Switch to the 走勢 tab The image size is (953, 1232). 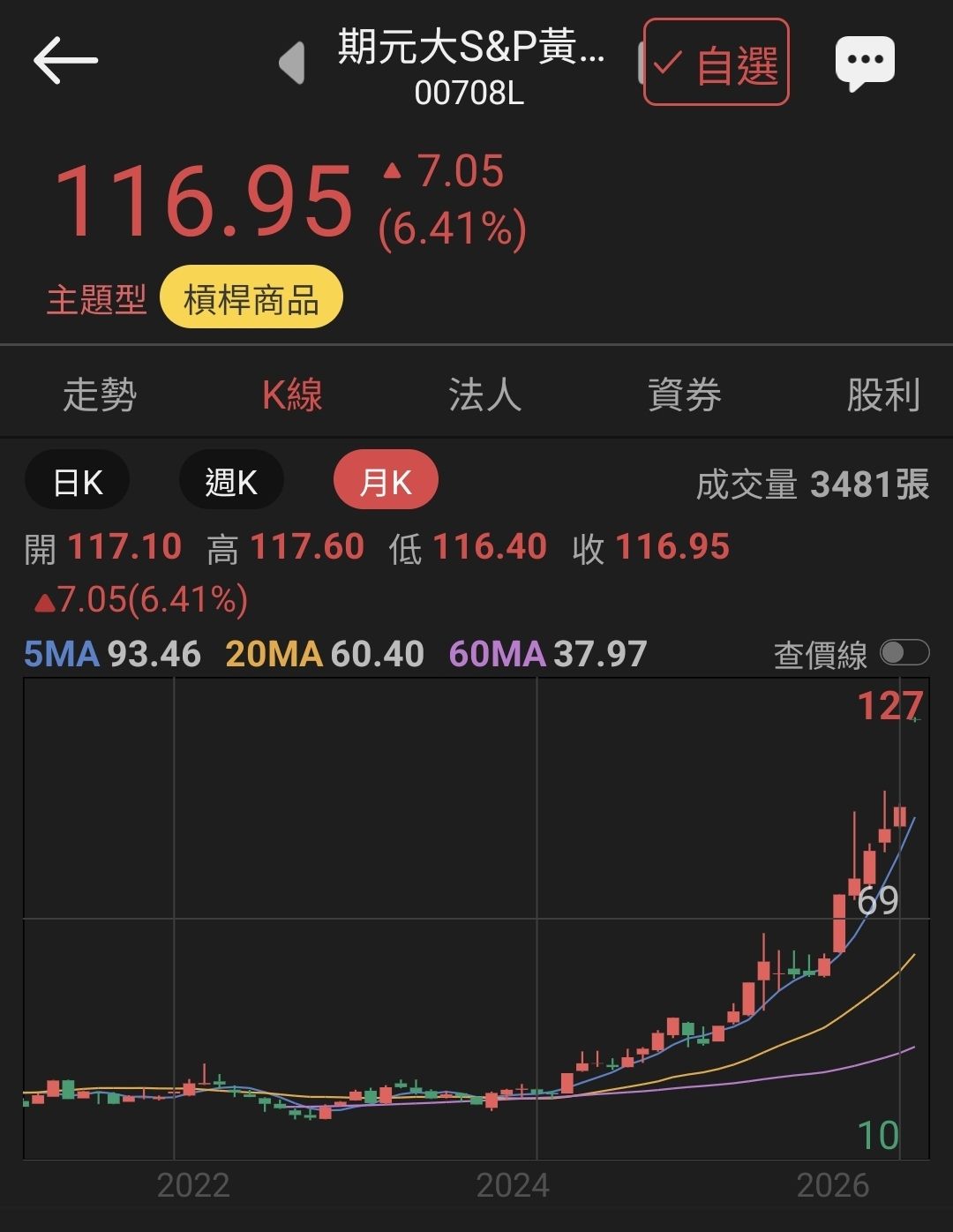tap(100, 394)
